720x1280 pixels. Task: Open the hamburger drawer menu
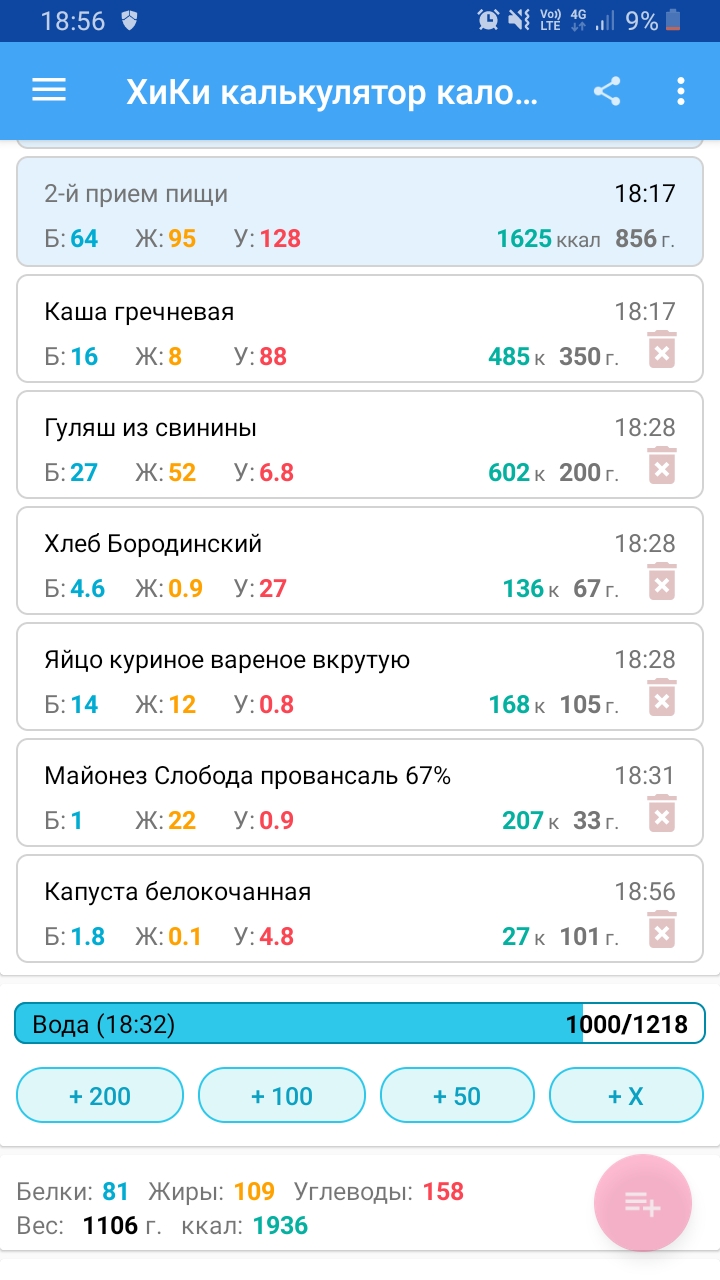click(x=49, y=92)
